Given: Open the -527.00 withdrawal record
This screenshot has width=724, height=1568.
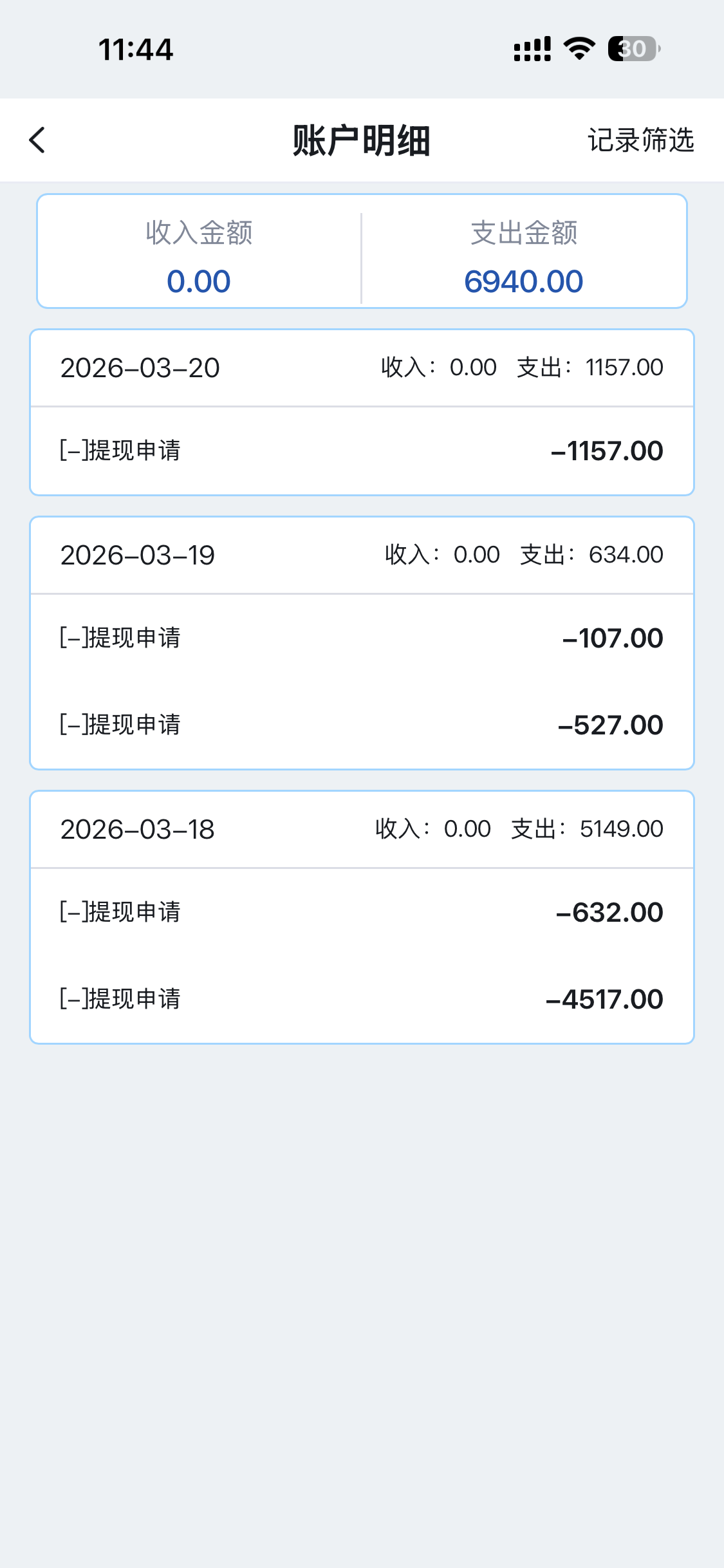Looking at the screenshot, I should pos(362,725).
